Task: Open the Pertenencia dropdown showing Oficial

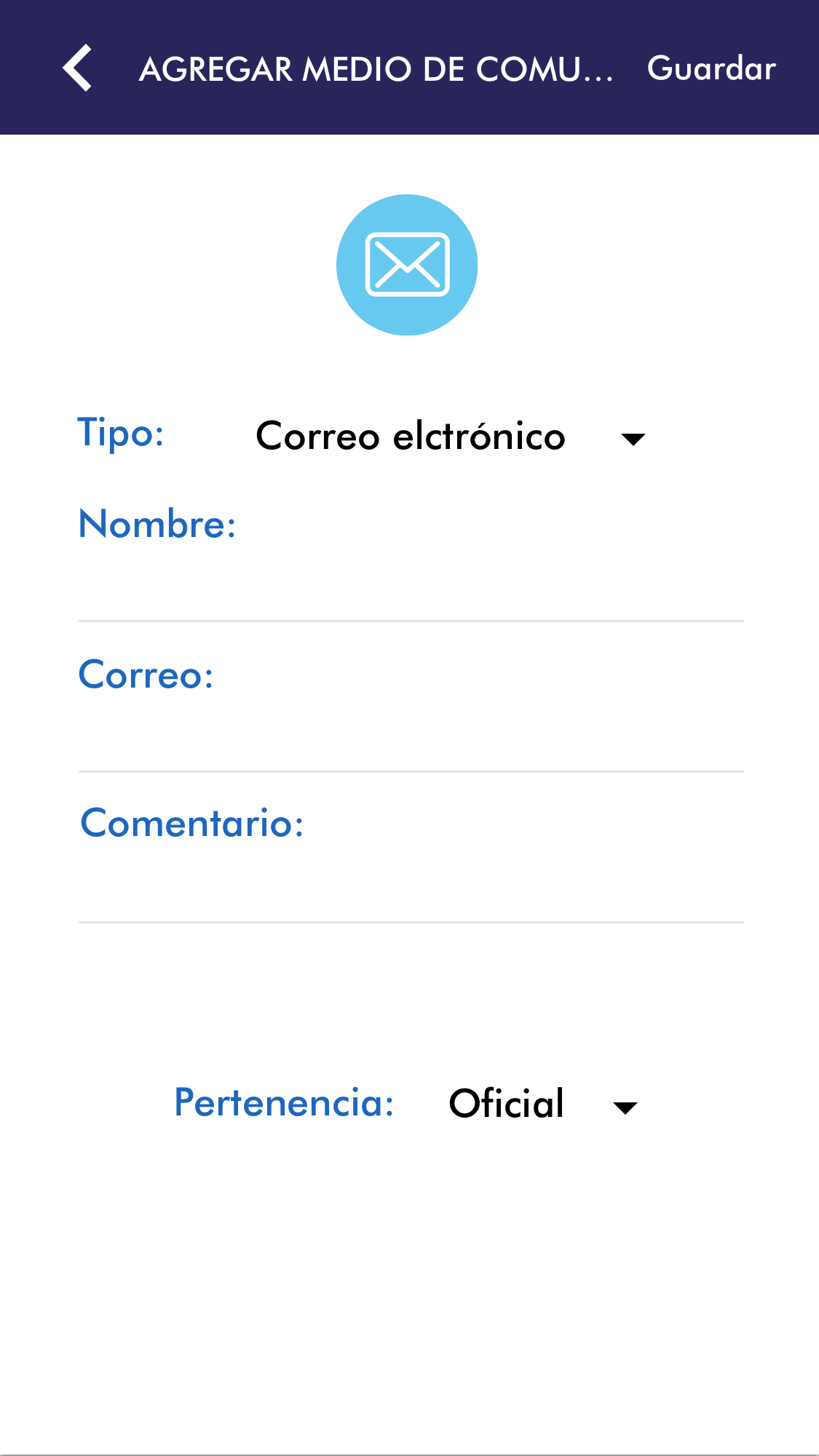Action: pyautogui.click(x=542, y=1104)
